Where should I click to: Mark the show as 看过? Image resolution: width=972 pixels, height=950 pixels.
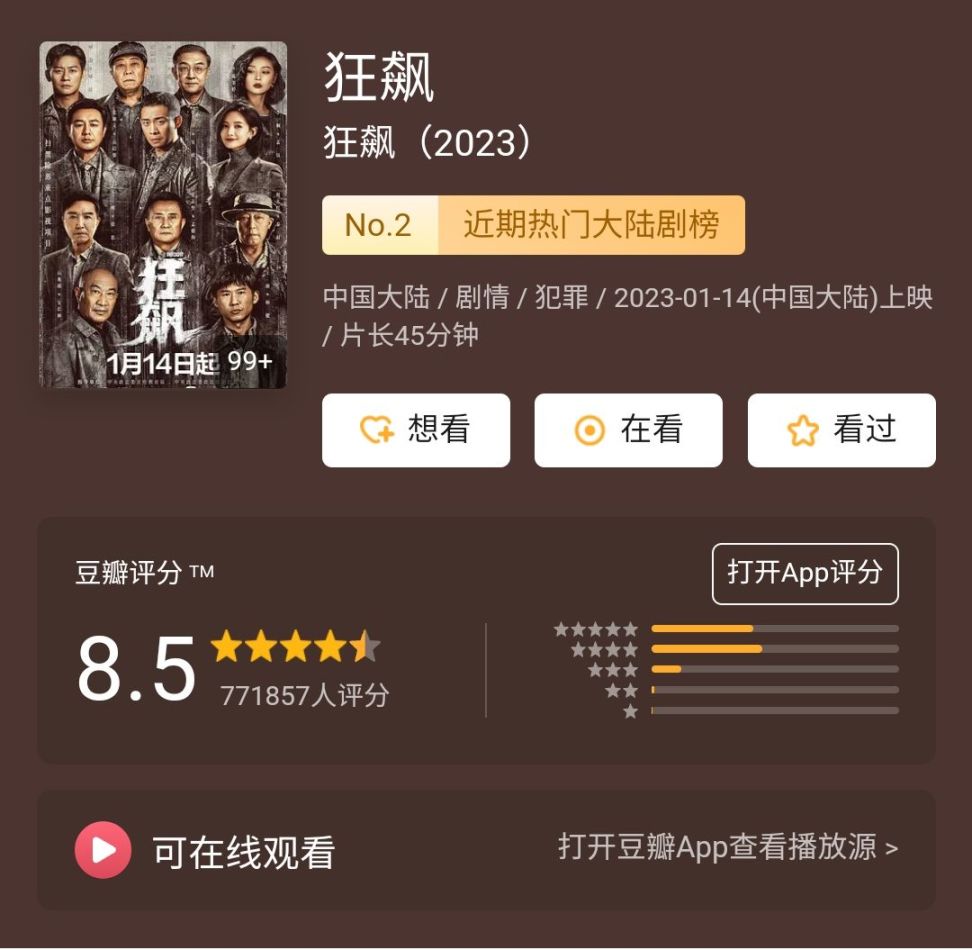(x=841, y=430)
